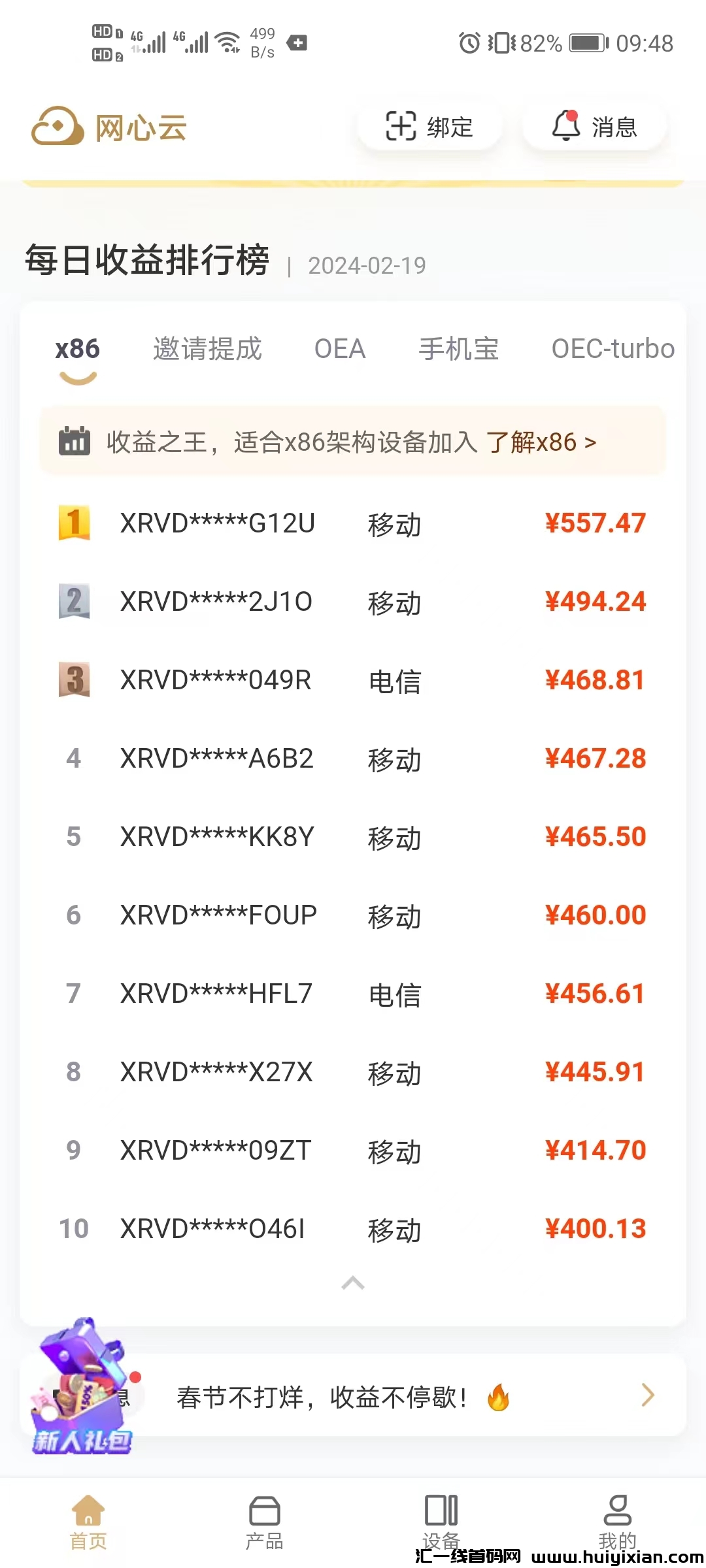Open 消息 notifications bell
Image resolution: width=706 pixels, height=1568 pixels.
594,126
